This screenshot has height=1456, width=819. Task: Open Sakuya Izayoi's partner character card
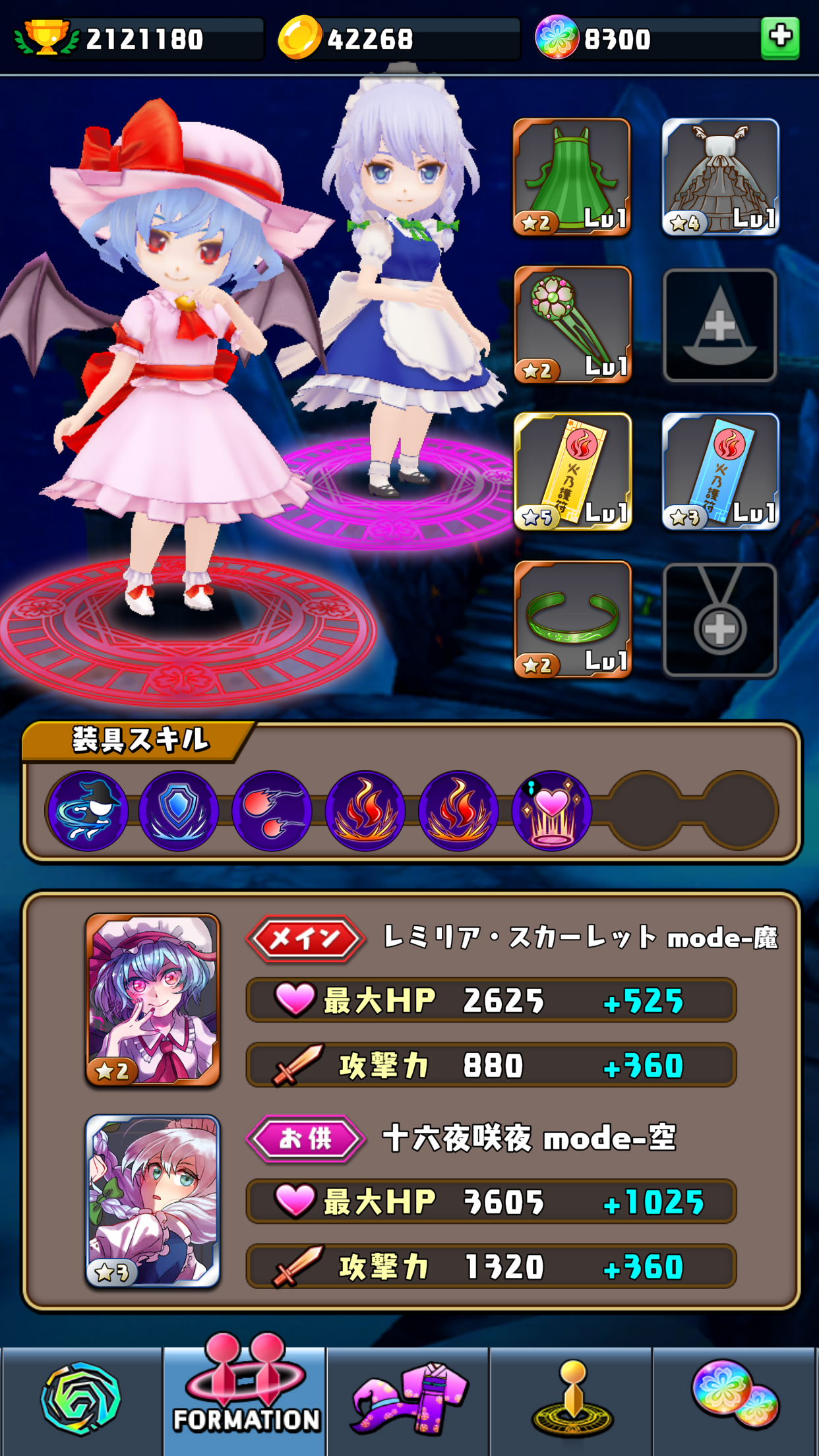click(x=152, y=1201)
